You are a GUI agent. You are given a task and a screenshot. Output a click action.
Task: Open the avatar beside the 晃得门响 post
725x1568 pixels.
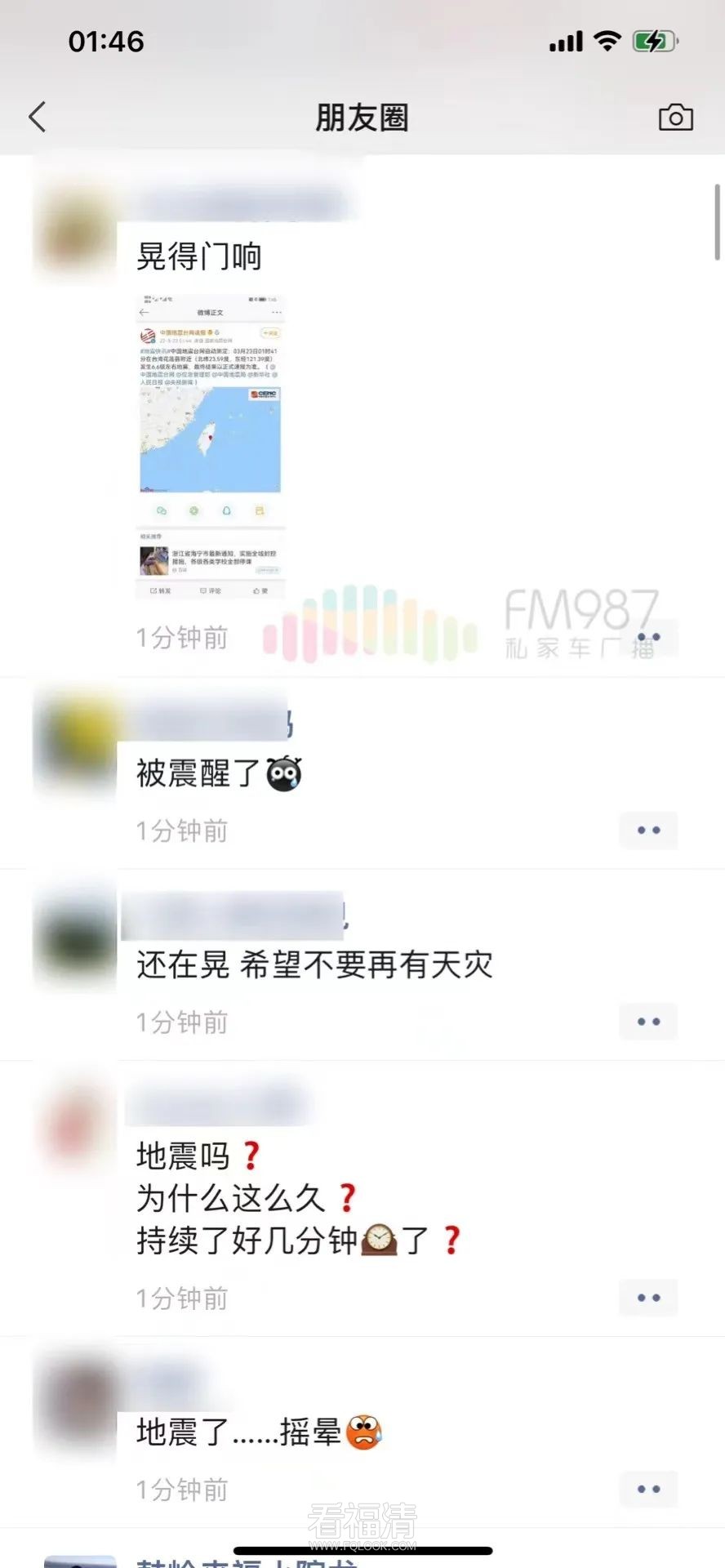(x=75, y=232)
